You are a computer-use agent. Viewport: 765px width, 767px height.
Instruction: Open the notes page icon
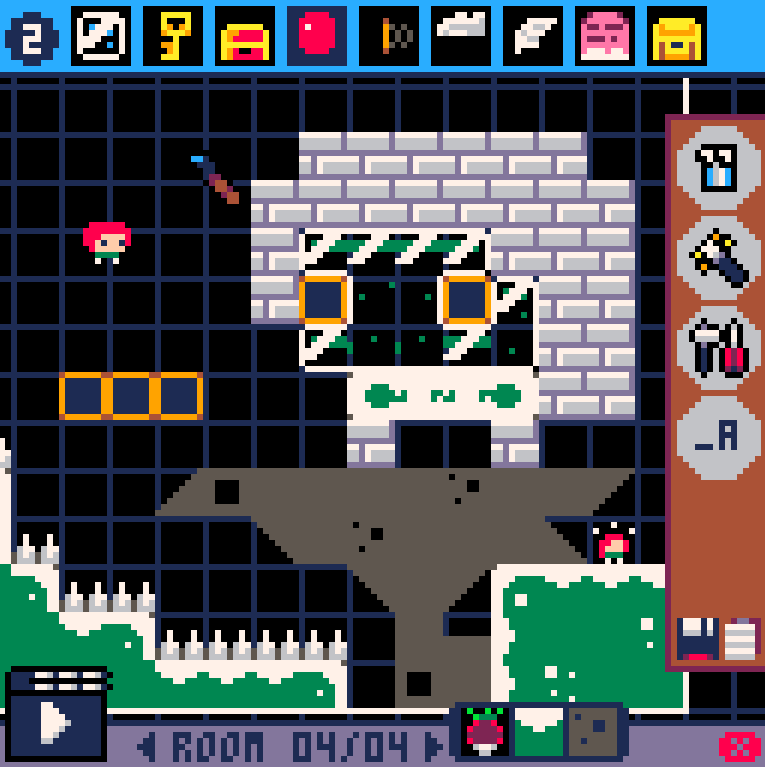[742, 639]
